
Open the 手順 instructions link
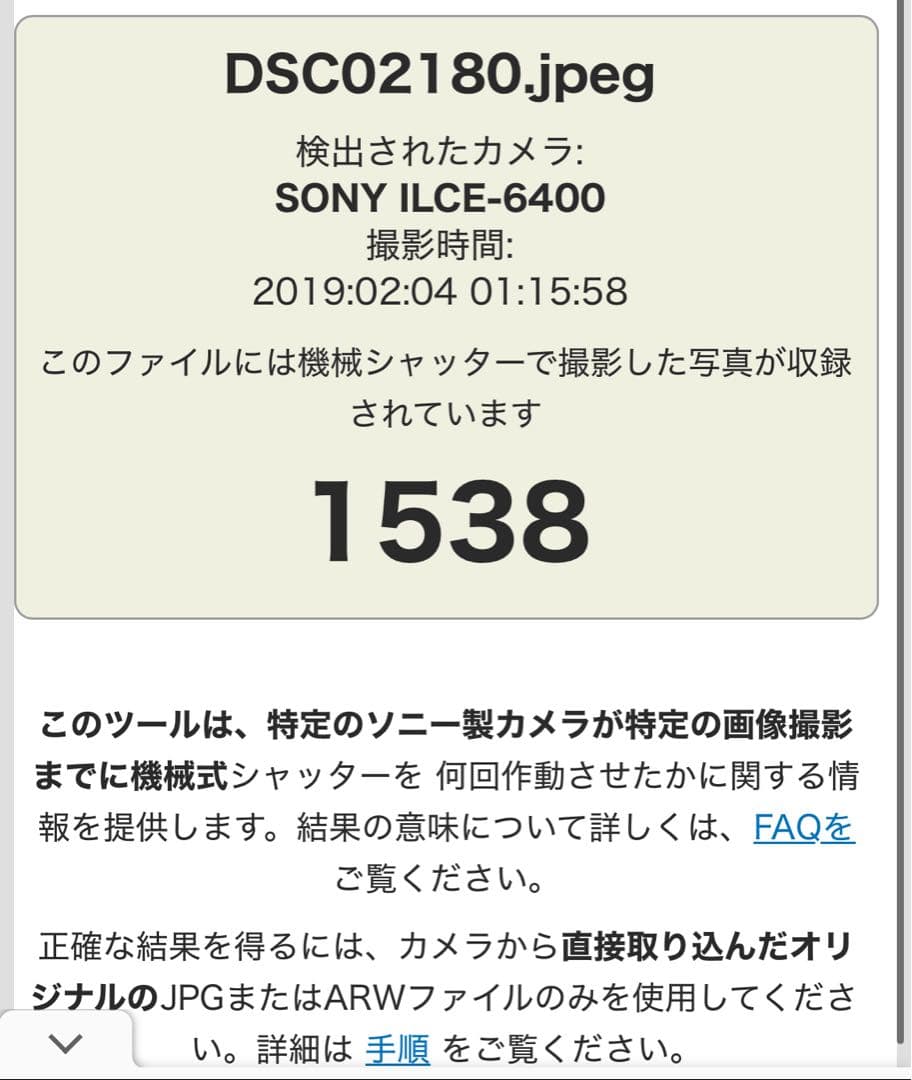click(x=397, y=1050)
